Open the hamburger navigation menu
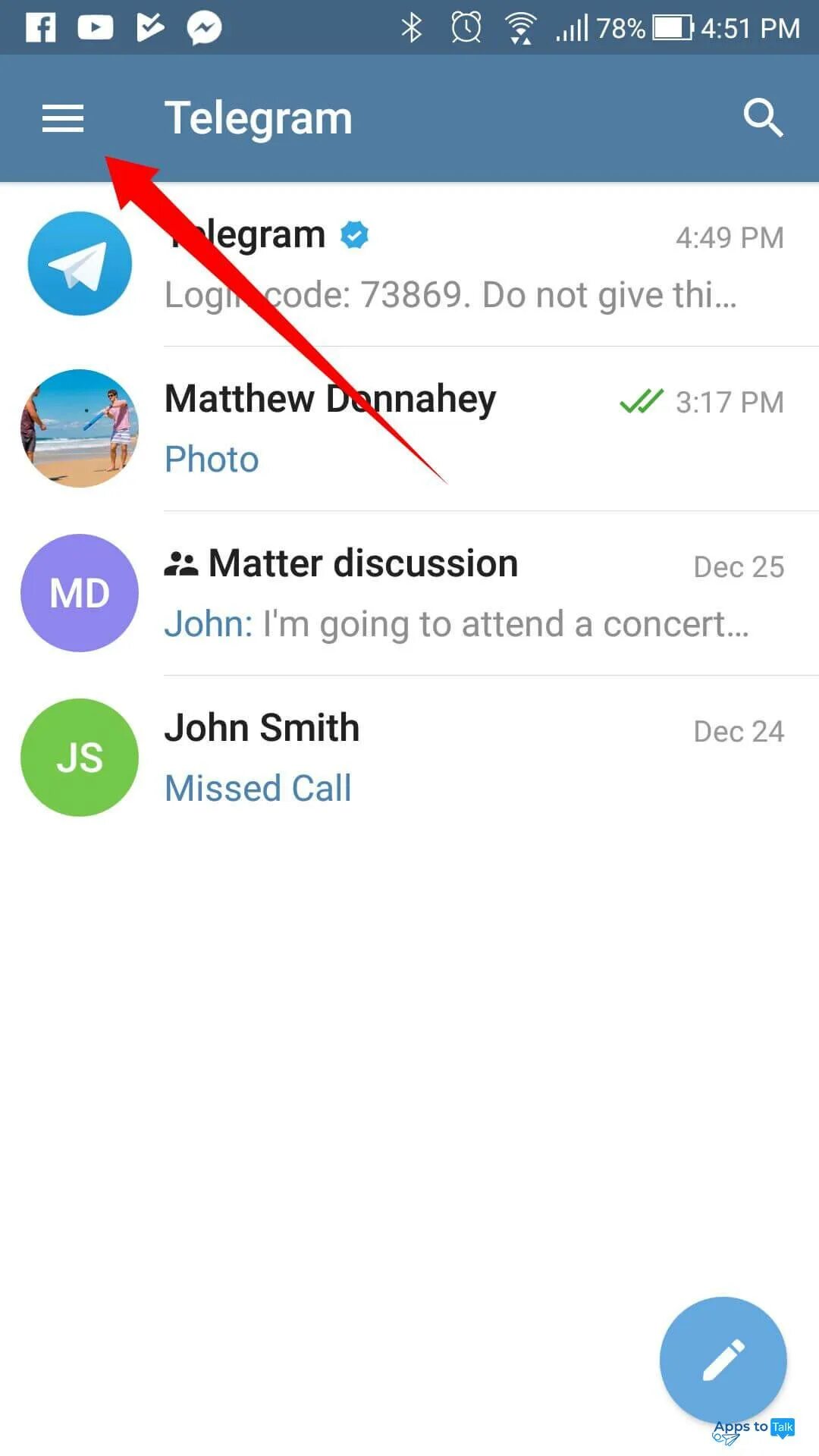819x1456 pixels. (x=63, y=118)
